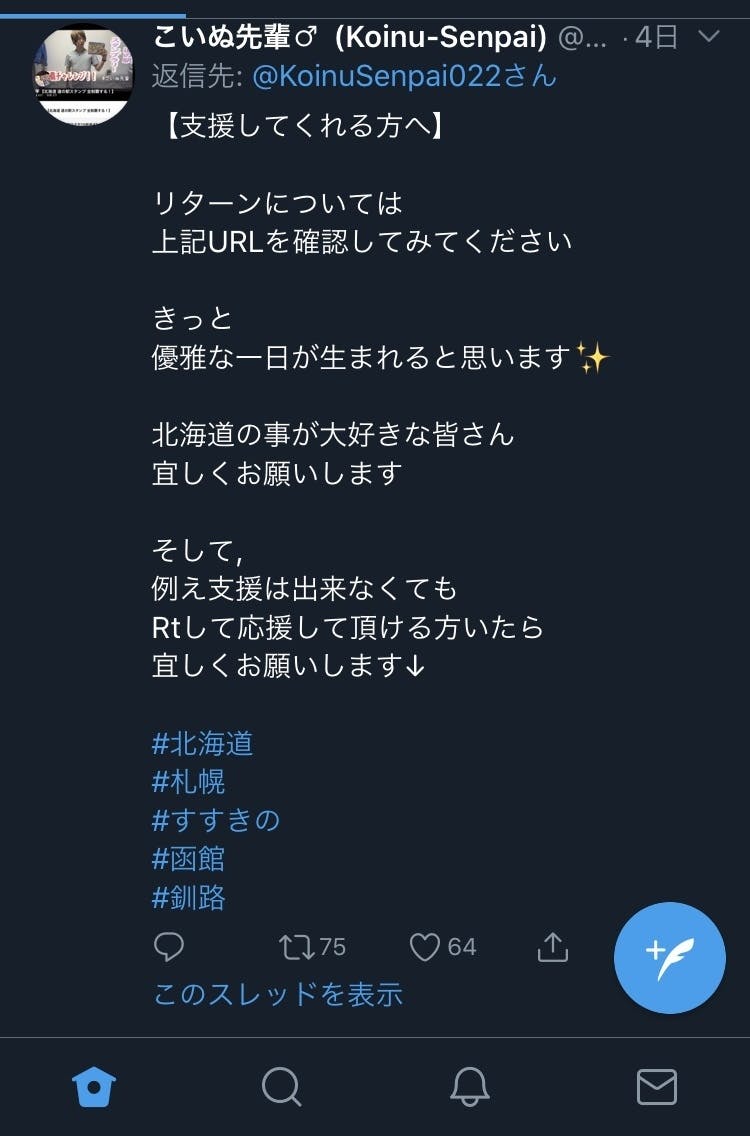Image resolution: width=750 pixels, height=1136 pixels.
Task: Like the tweet with 64 likes
Action: (x=425, y=947)
